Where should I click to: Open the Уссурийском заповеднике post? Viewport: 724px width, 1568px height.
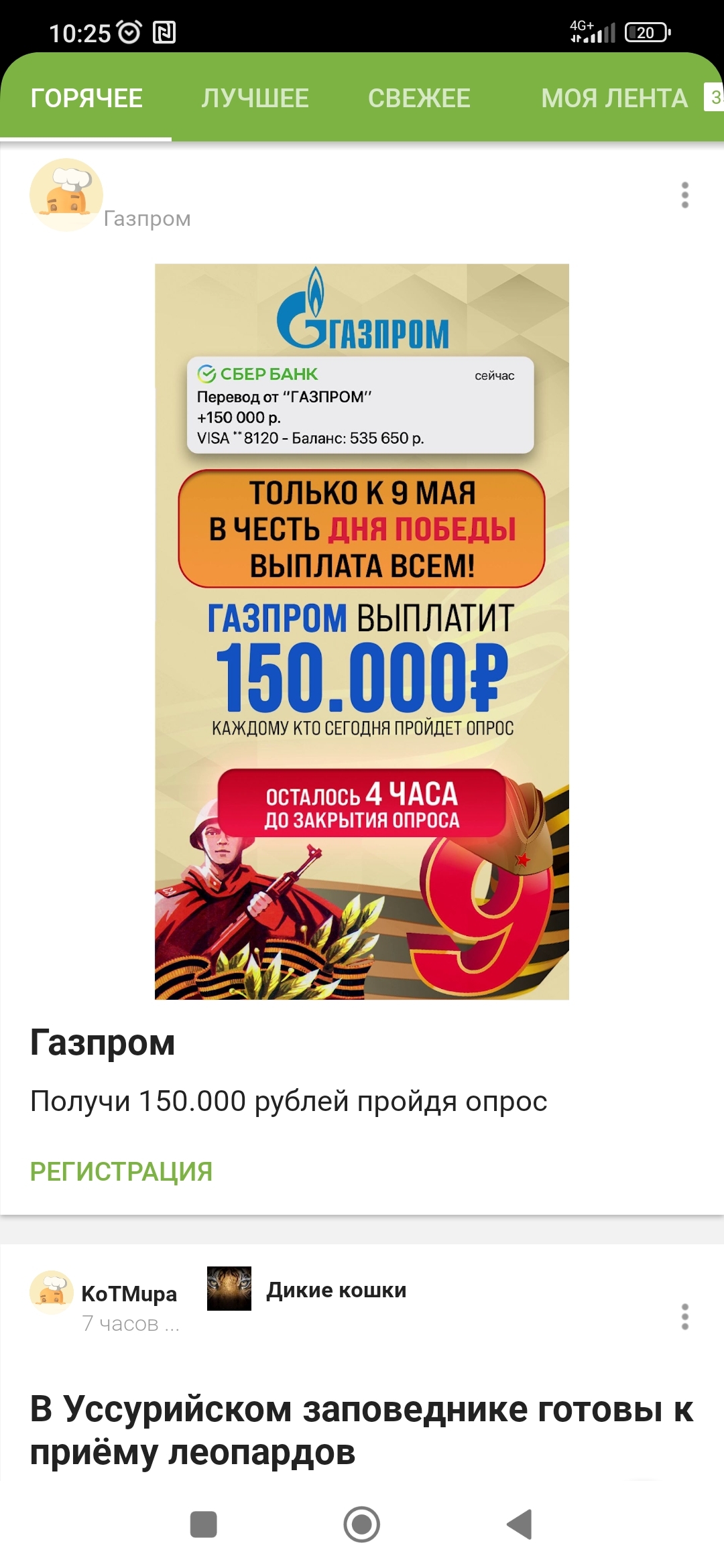pyautogui.click(x=362, y=1430)
